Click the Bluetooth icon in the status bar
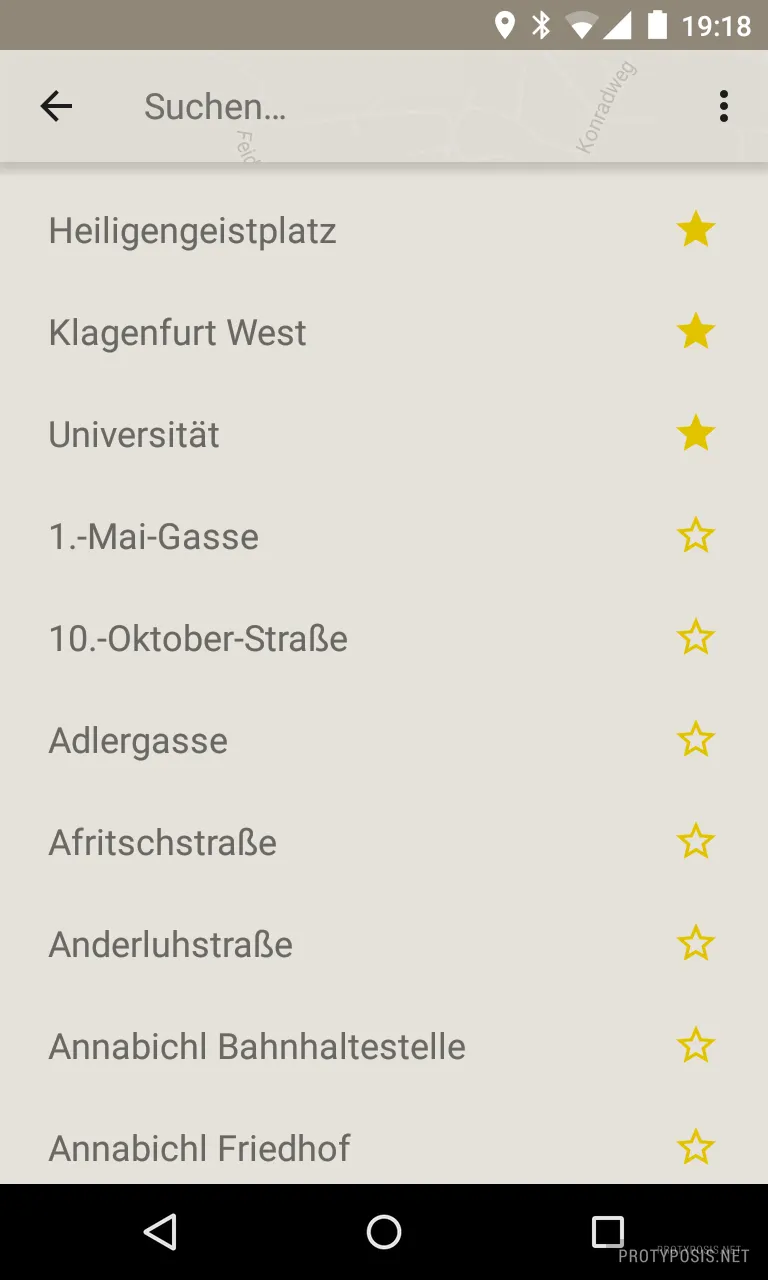 tap(541, 25)
